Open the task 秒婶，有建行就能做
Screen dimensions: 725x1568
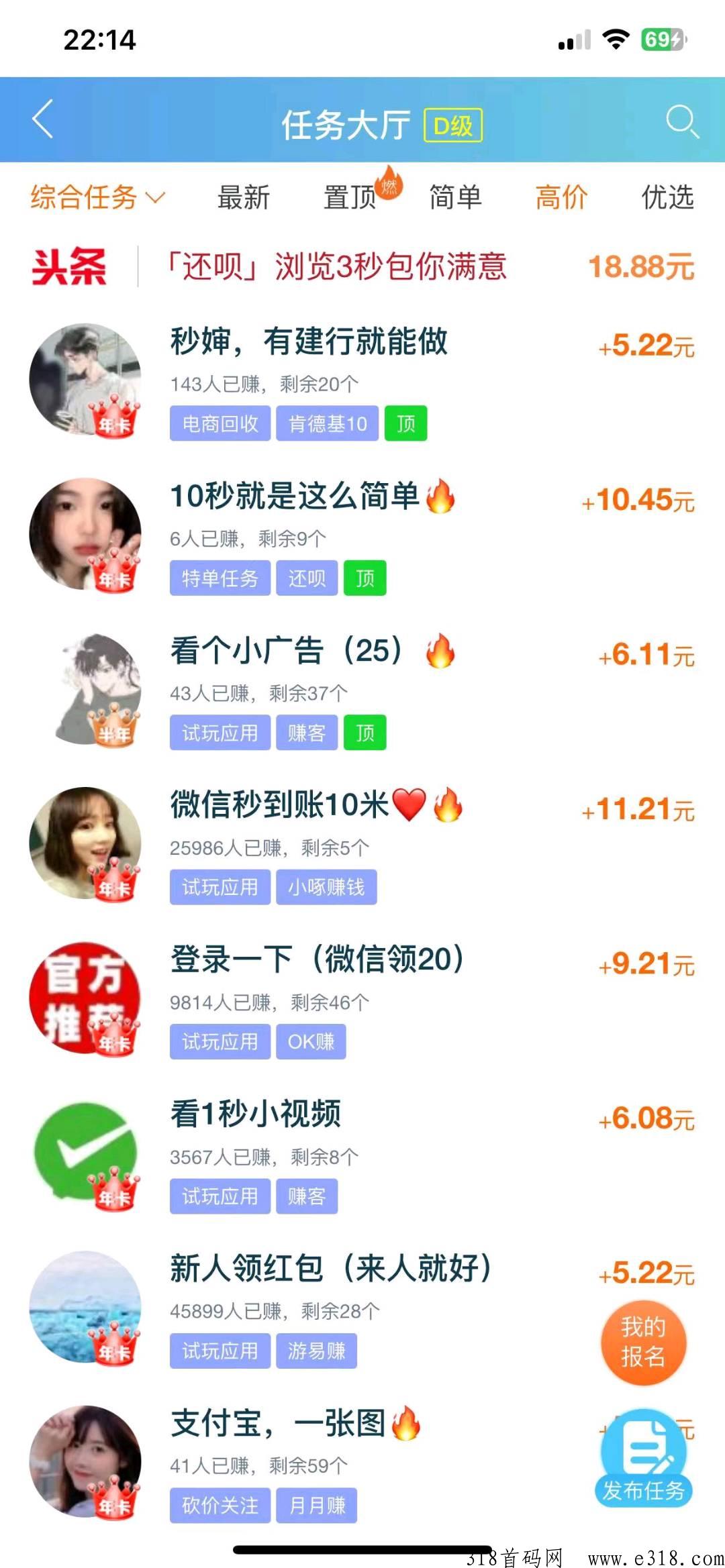coord(309,342)
